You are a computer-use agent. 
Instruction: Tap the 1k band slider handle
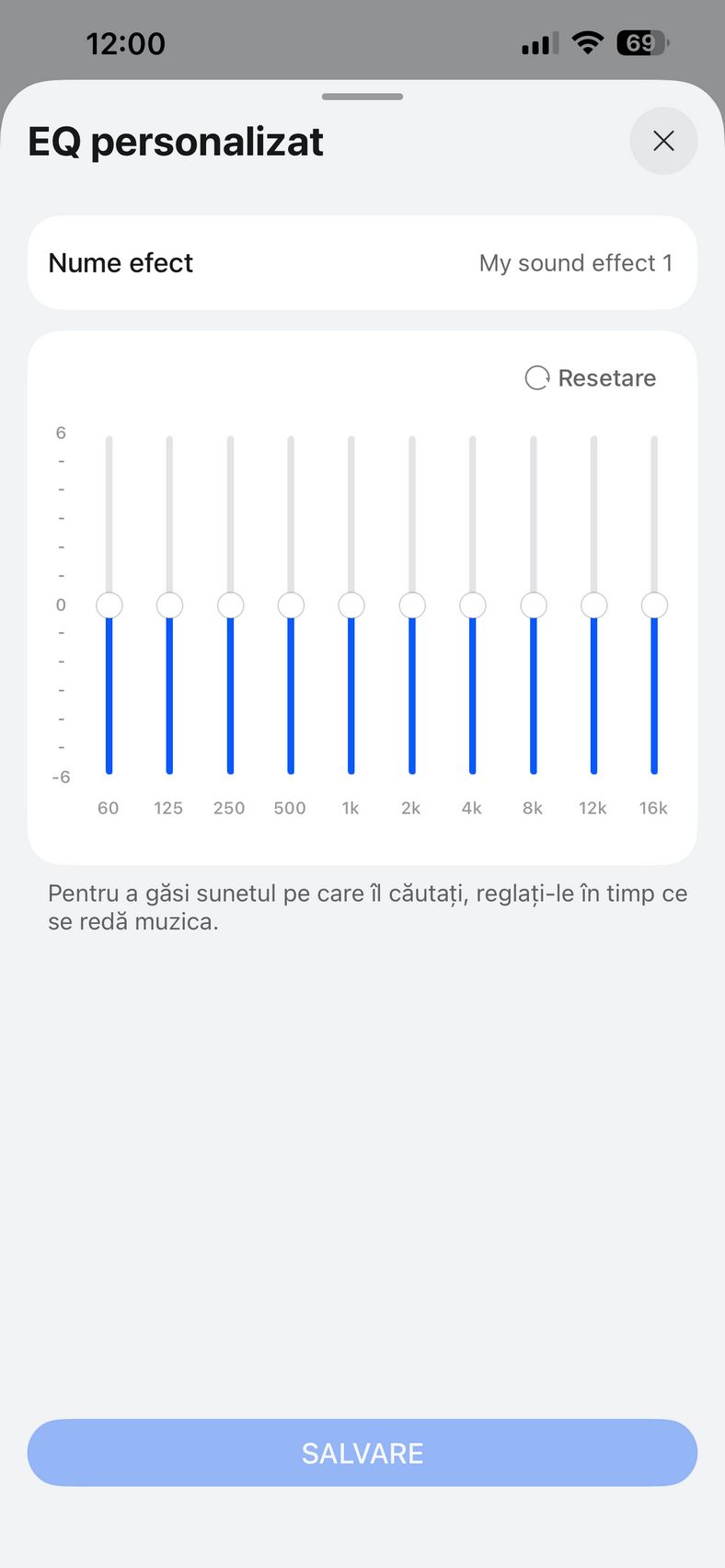351,605
